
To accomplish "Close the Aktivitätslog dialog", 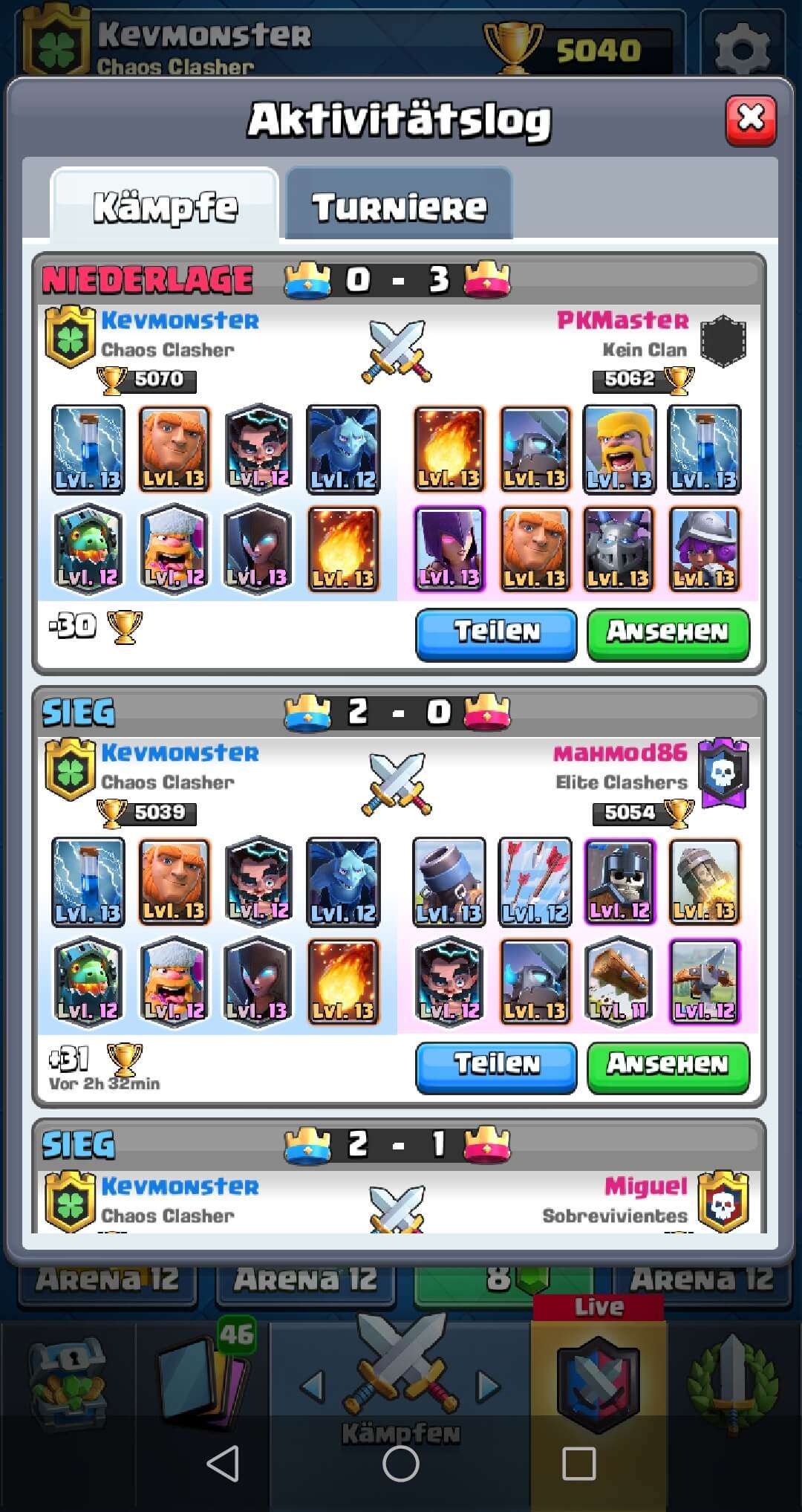I will 751,119.
